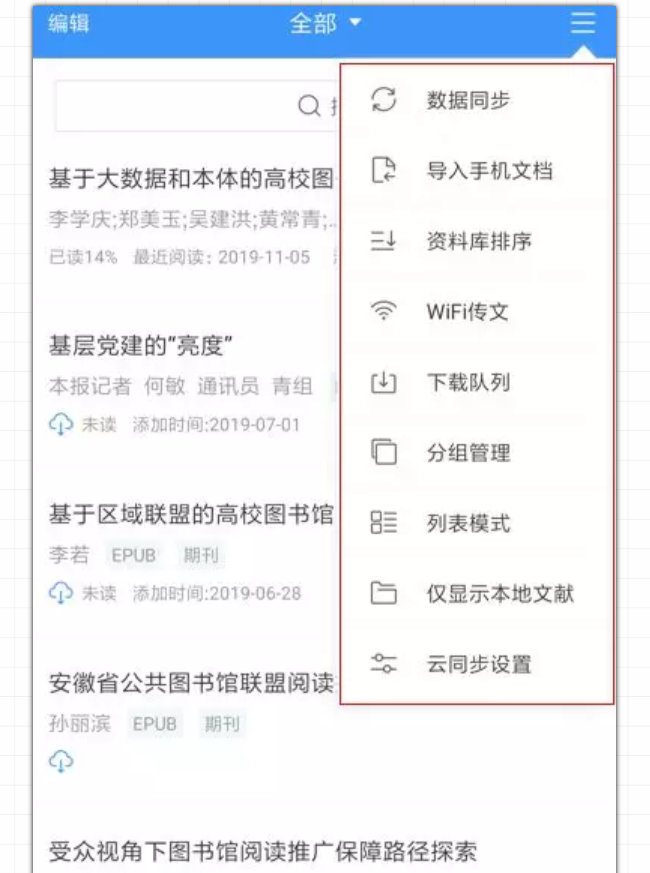Tap the cloud download icon under 孙丽滨
Viewport: 650px width, 873px height.
point(61,762)
